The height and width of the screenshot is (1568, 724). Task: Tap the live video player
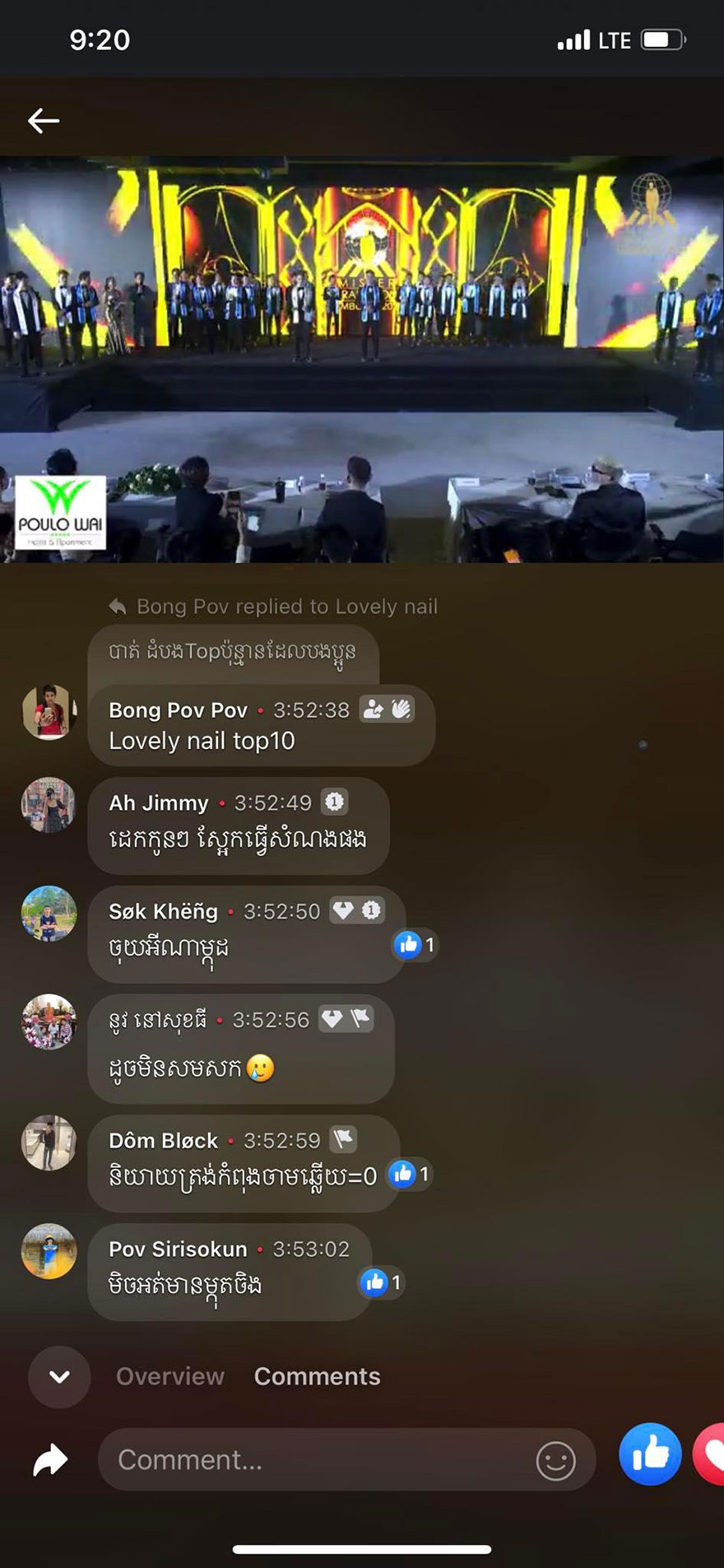pos(362,360)
